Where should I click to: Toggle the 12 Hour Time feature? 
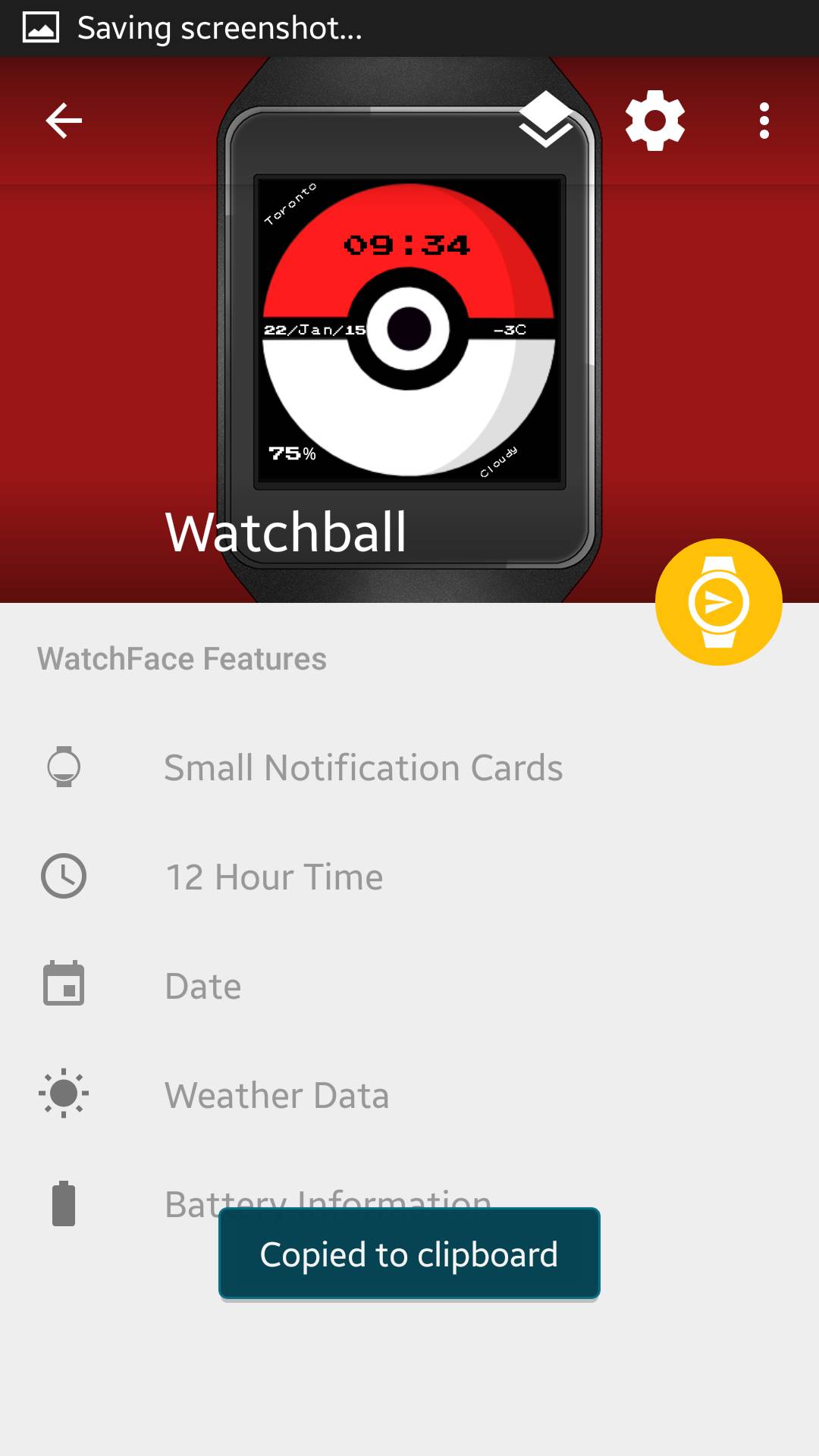[x=274, y=877]
